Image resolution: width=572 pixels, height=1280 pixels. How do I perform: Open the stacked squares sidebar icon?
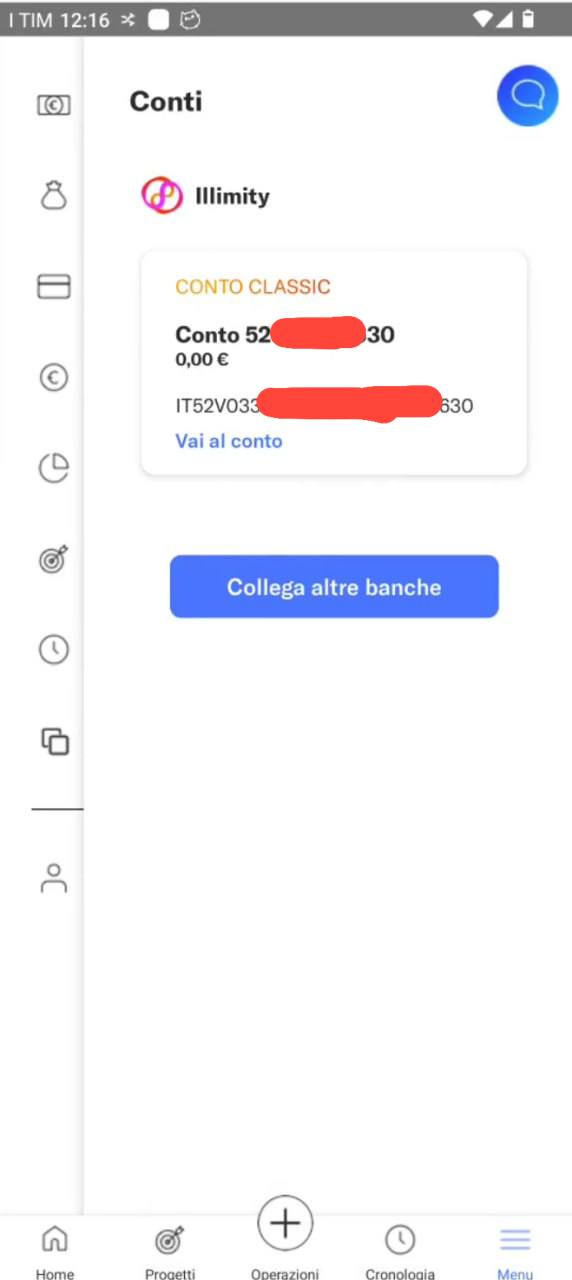click(x=54, y=741)
